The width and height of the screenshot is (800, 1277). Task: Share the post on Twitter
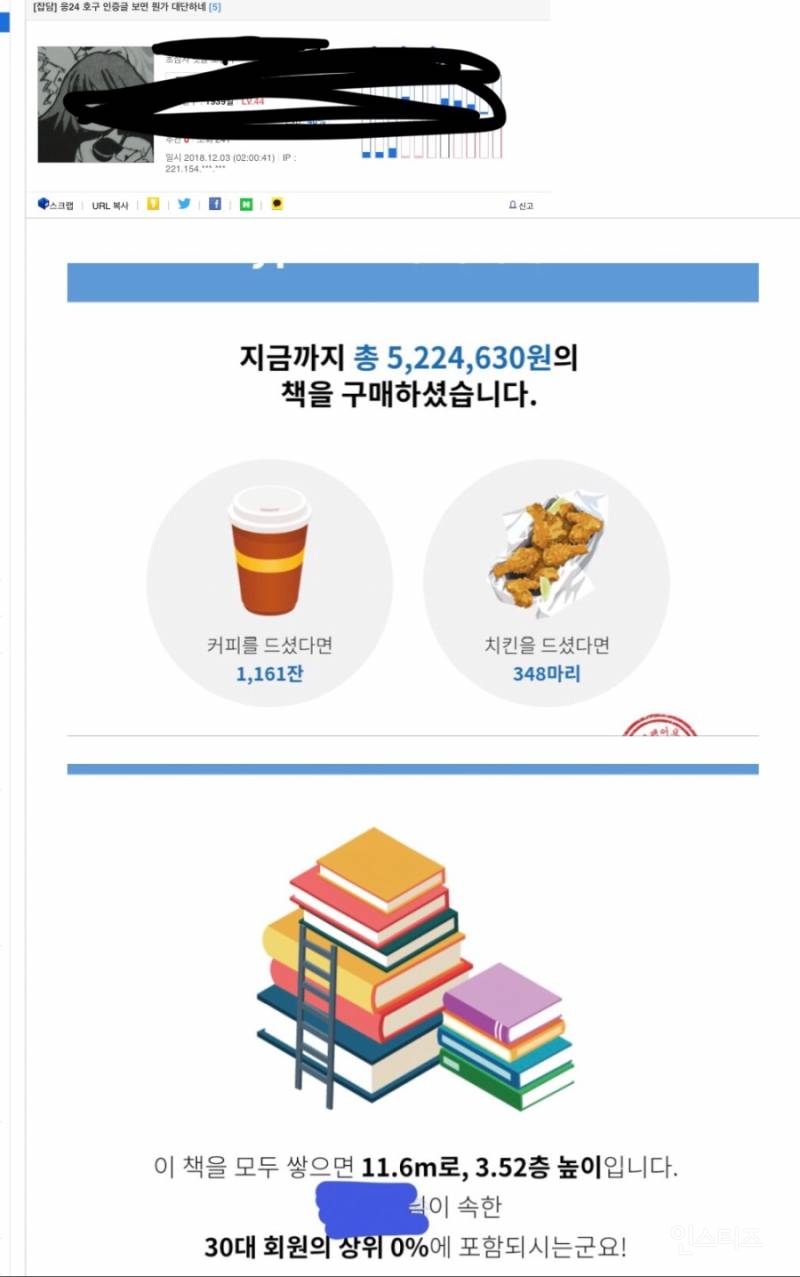pos(184,203)
